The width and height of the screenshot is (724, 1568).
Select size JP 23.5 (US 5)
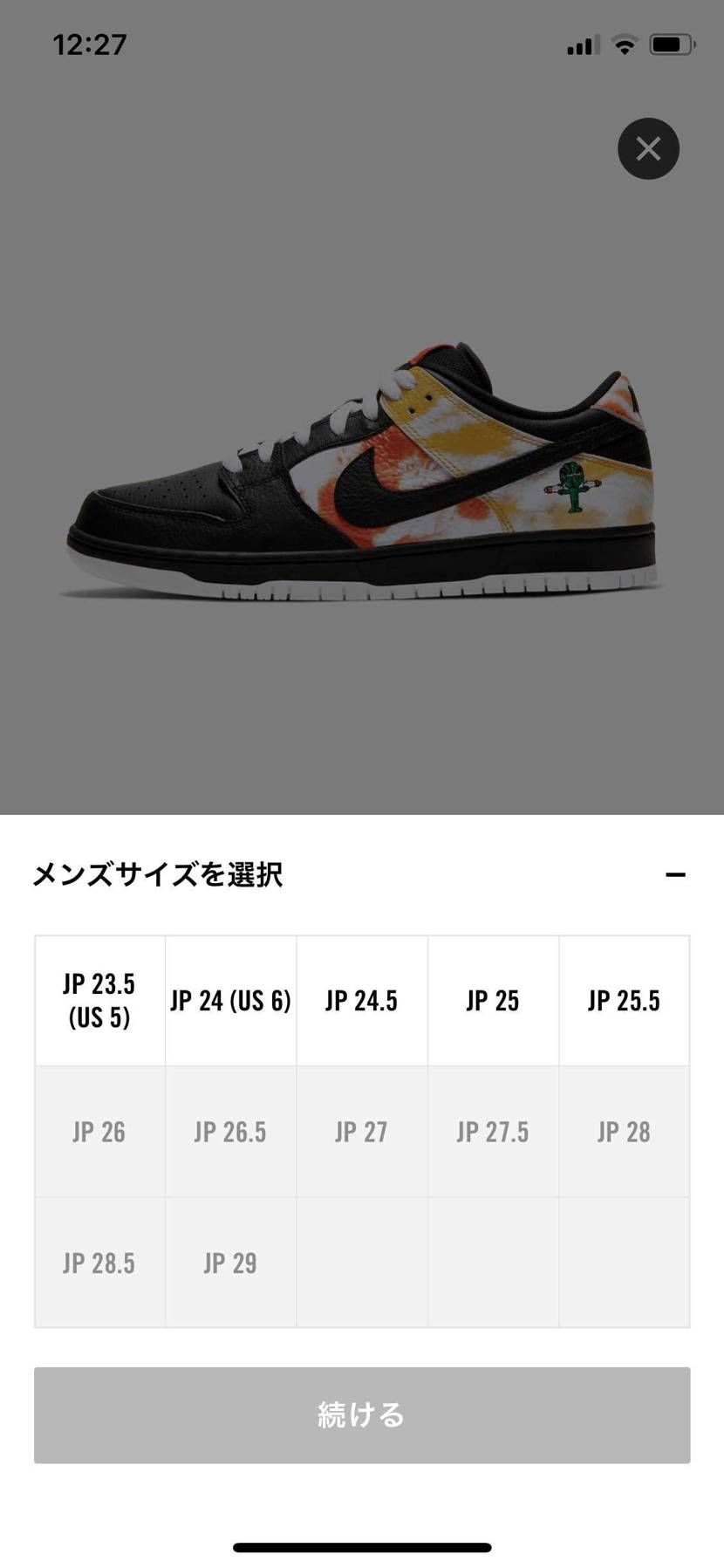point(99,1000)
